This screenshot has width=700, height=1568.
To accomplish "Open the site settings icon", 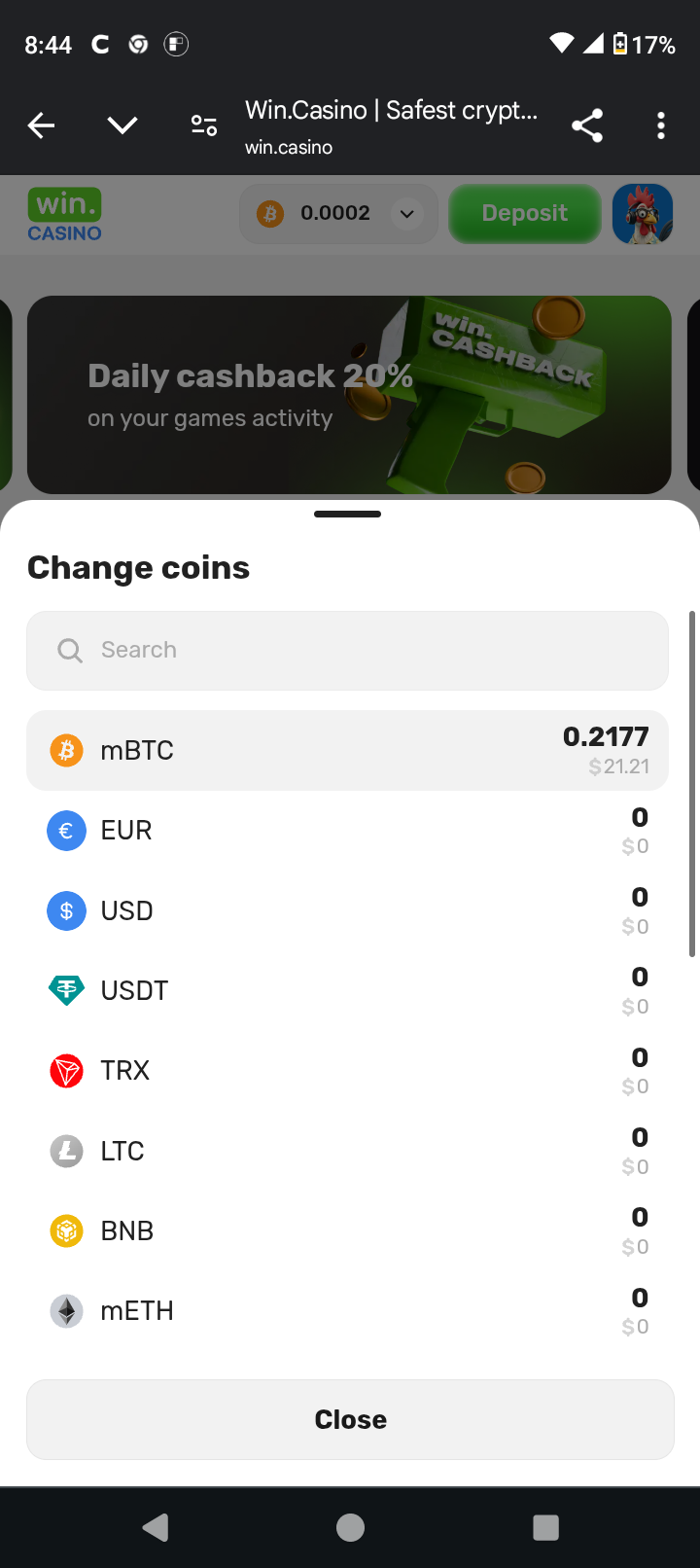I will pyautogui.click(x=204, y=125).
